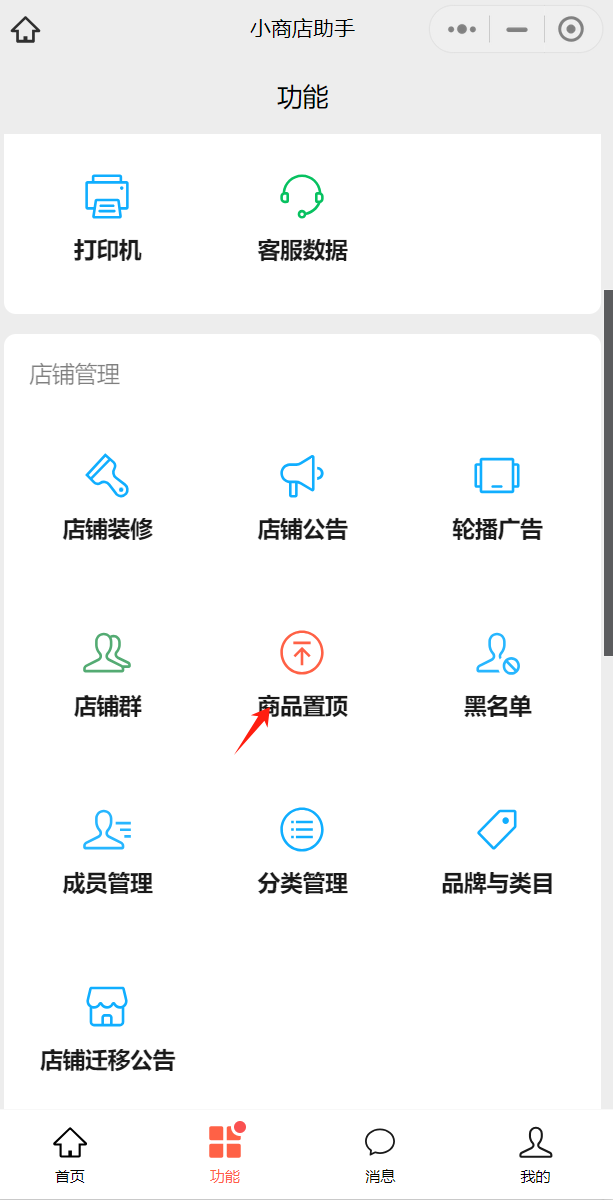Open the mini program more options menu
Viewport: 613px width, 1200px height.
click(461, 30)
